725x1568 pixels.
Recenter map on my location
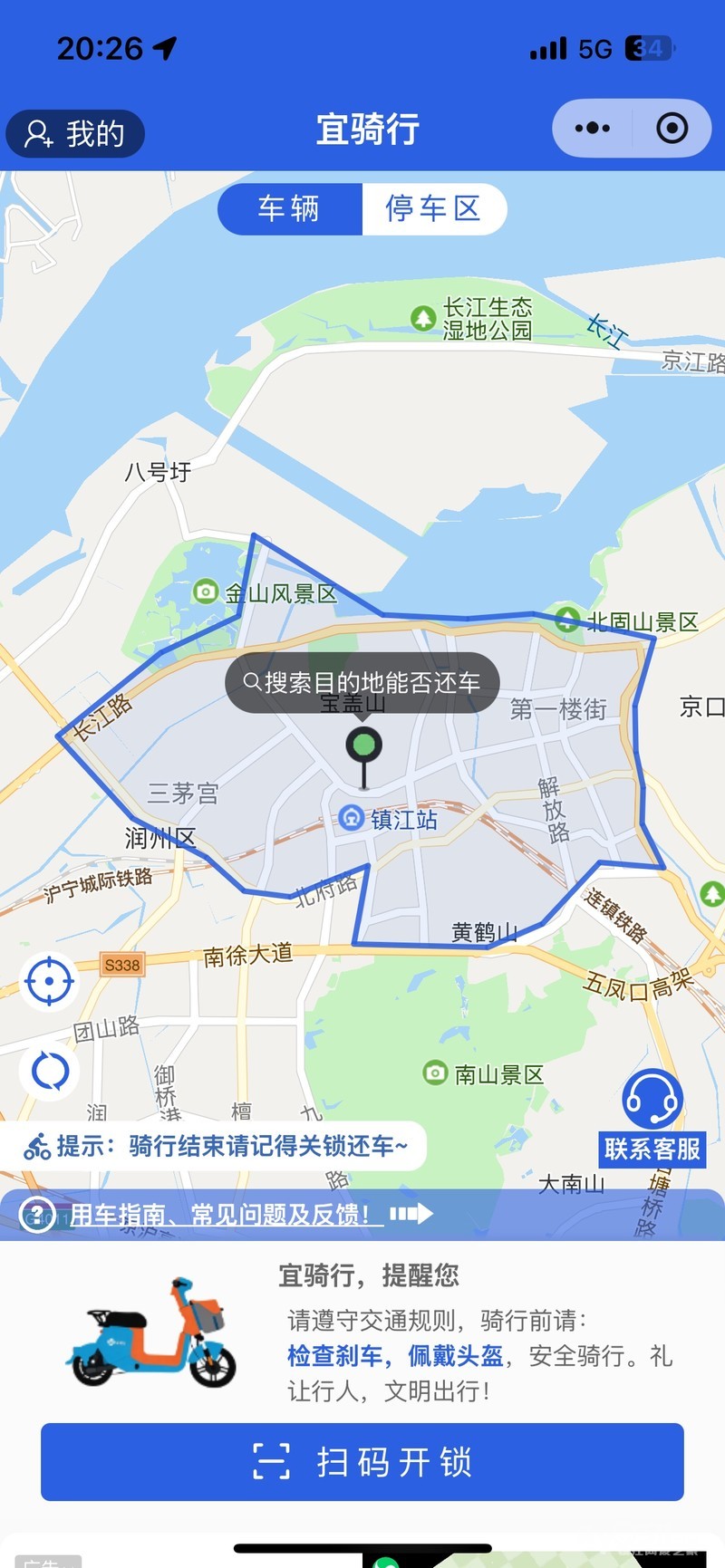point(50,981)
